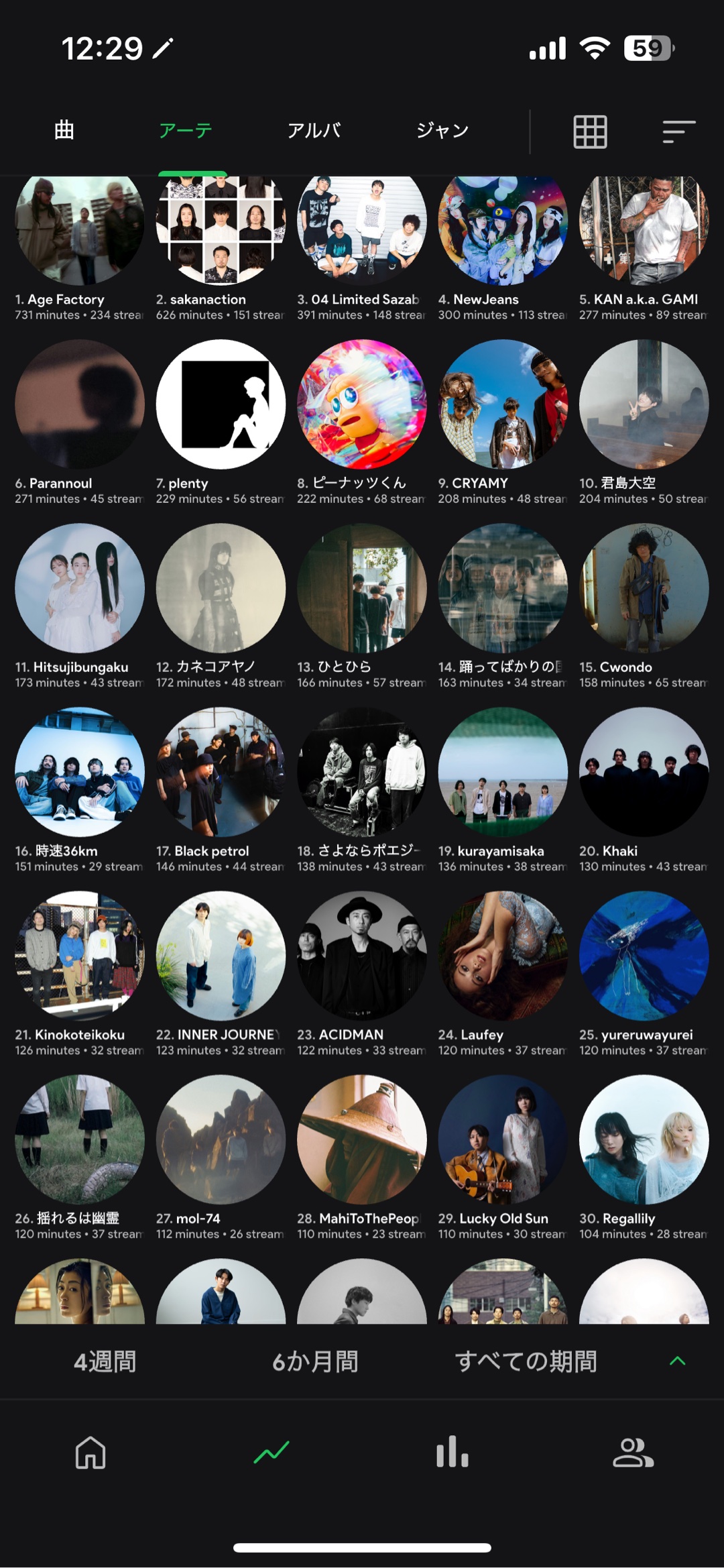The height and width of the screenshot is (1568, 724).
Task: Open the sort options icon
Action: click(678, 131)
